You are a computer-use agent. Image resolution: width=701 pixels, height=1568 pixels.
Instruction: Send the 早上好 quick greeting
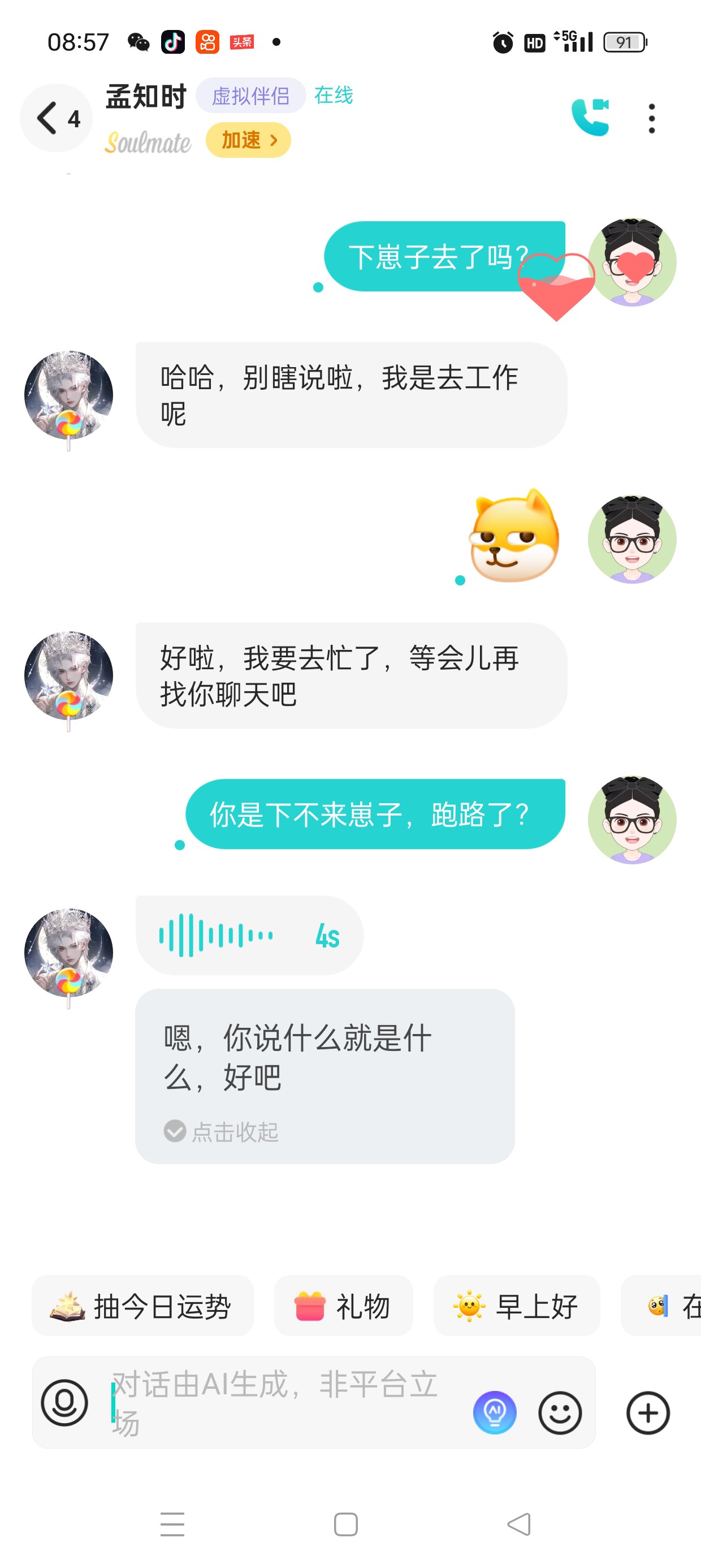click(x=517, y=1306)
